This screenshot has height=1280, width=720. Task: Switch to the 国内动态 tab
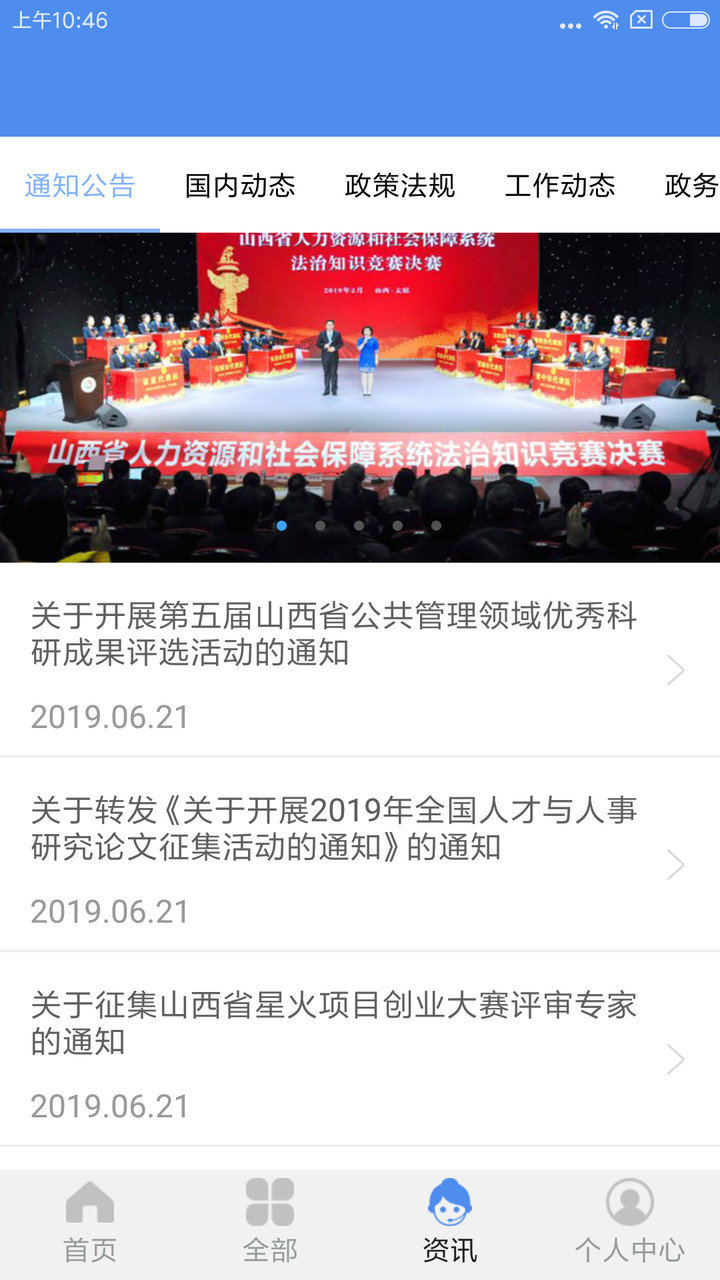[239, 186]
